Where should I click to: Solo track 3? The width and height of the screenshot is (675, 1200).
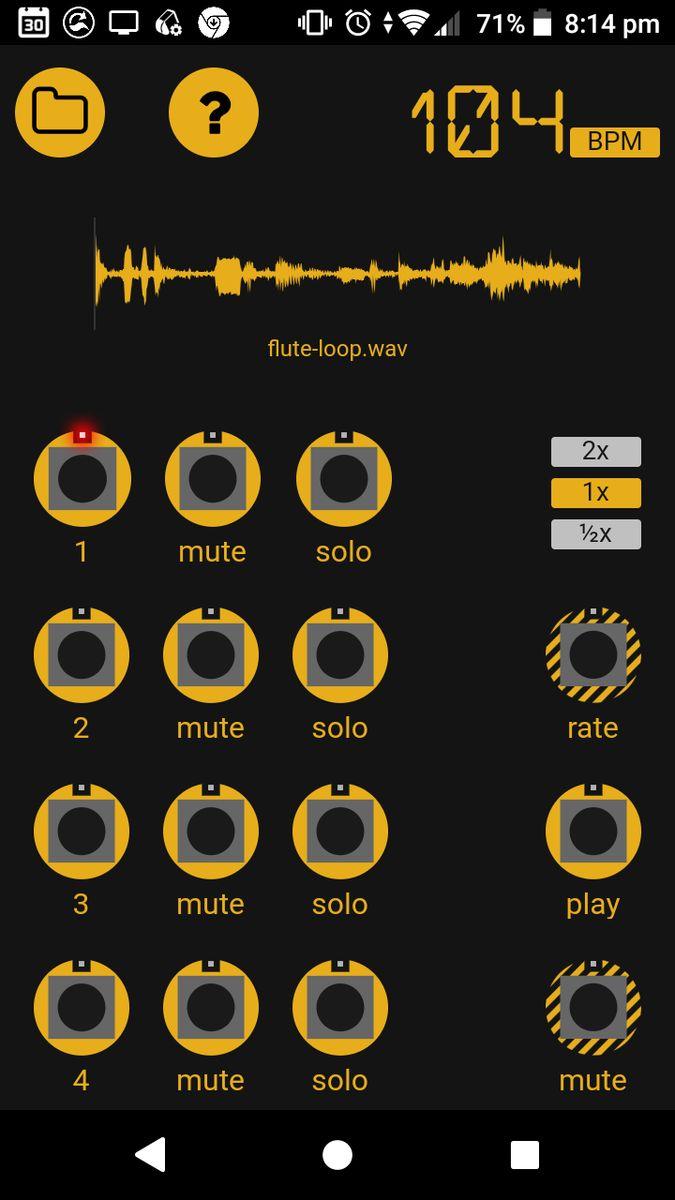point(340,831)
